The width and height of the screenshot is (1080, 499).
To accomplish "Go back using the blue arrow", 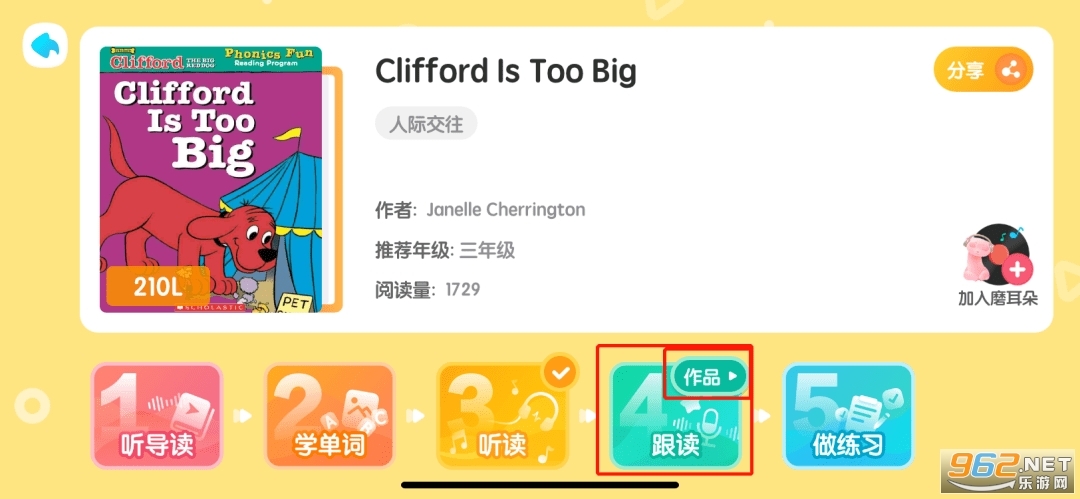I will click(46, 45).
